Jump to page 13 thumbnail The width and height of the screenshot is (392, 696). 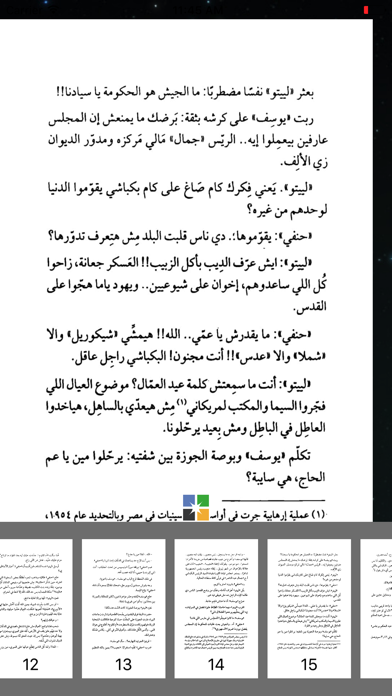tap(123, 608)
